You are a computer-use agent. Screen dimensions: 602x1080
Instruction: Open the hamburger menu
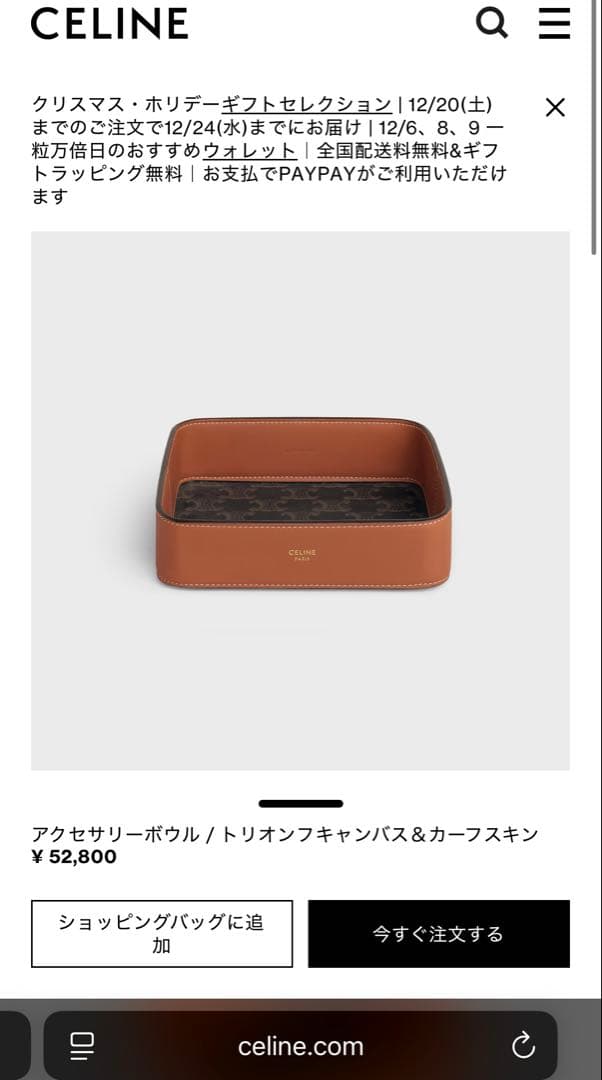(554, 23)
